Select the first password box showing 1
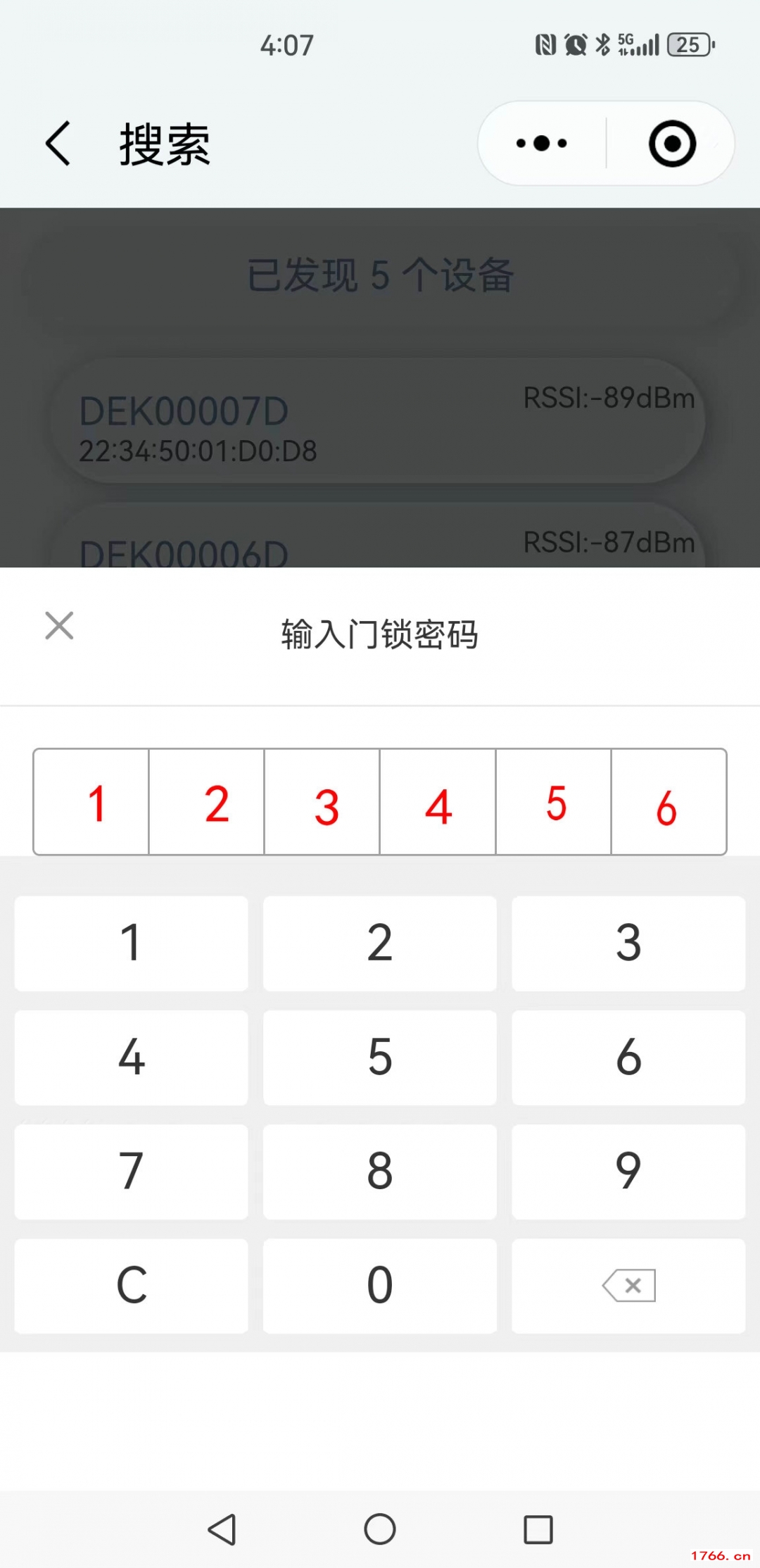 91,802
